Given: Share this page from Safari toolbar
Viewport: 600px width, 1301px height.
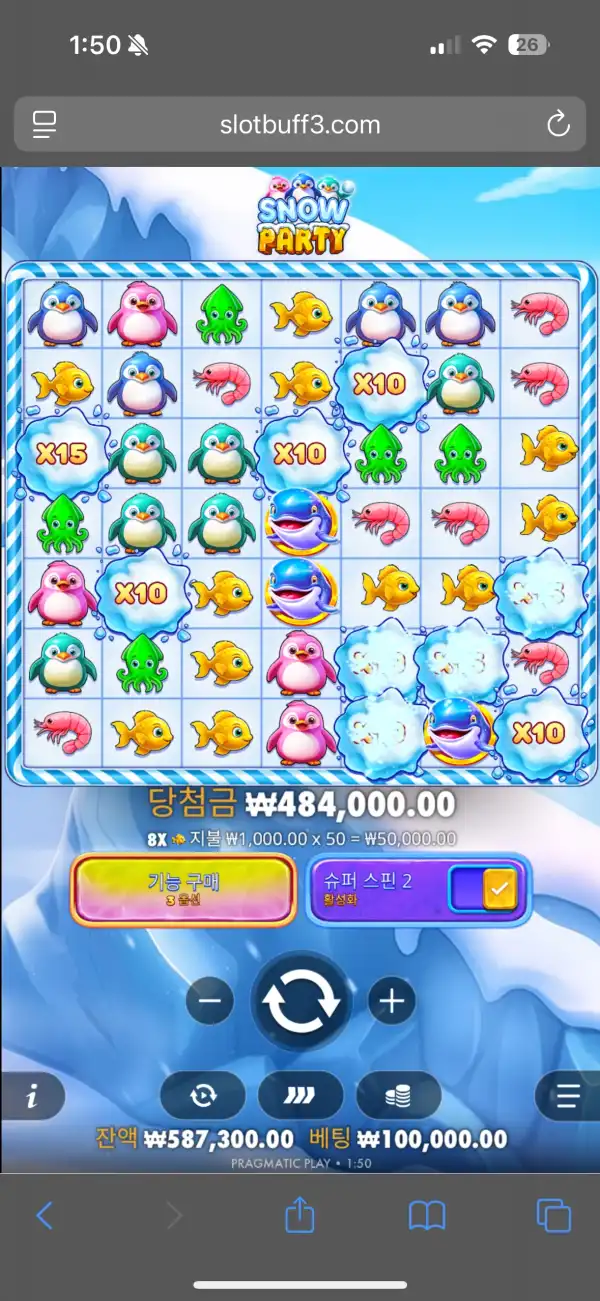Looking at the screenshot, I should [x=300, y=1214].
